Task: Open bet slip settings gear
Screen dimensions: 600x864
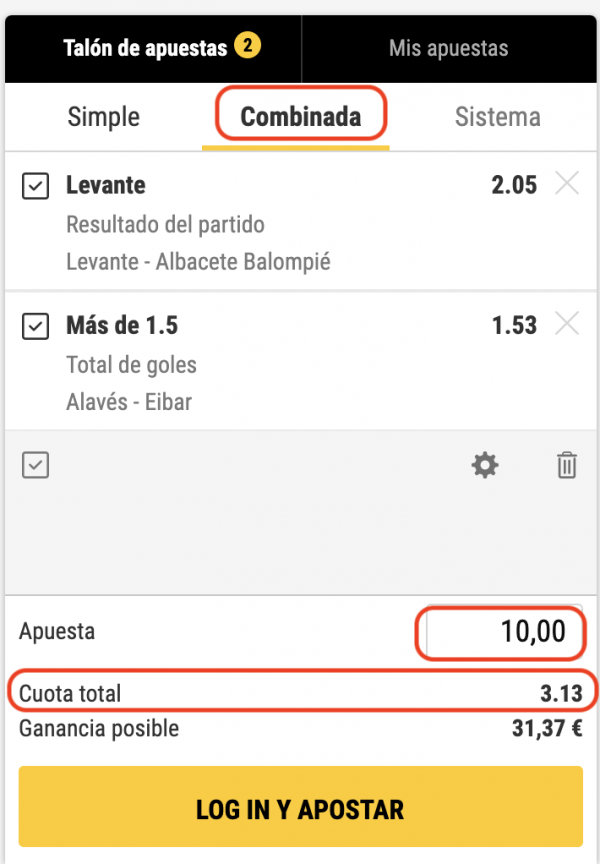Action: 485,465
